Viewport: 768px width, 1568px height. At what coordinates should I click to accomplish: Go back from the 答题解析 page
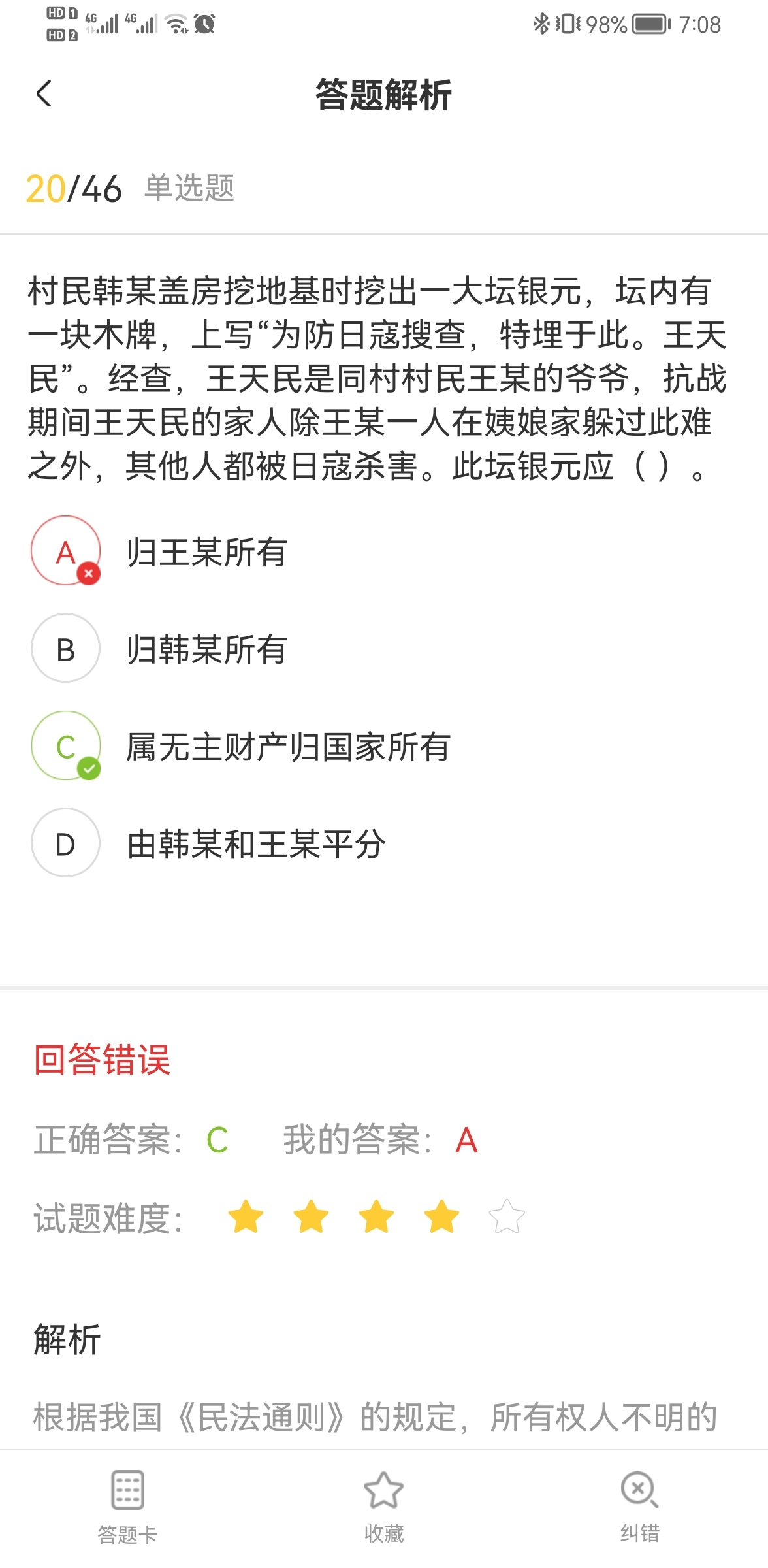(x=44, y=94)
